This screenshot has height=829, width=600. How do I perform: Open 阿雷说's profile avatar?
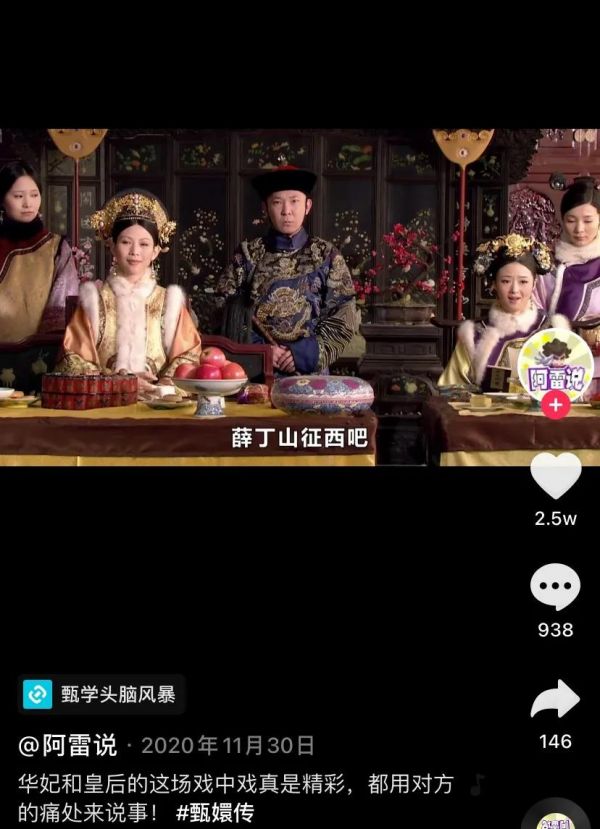pyautogui.click(x=556, y=364)
